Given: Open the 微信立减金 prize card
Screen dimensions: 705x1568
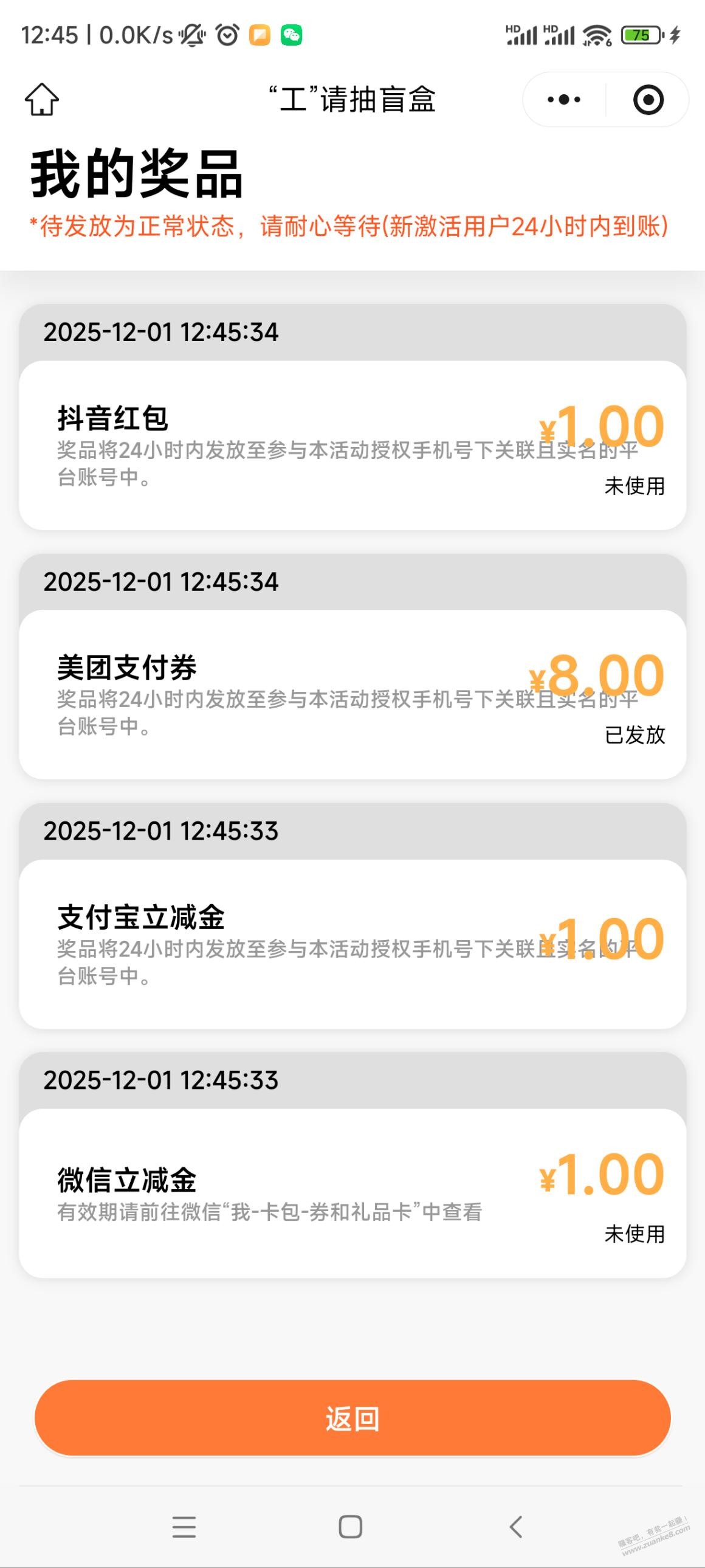Looking at the screenshot, I should click(x=352, y=1193).
